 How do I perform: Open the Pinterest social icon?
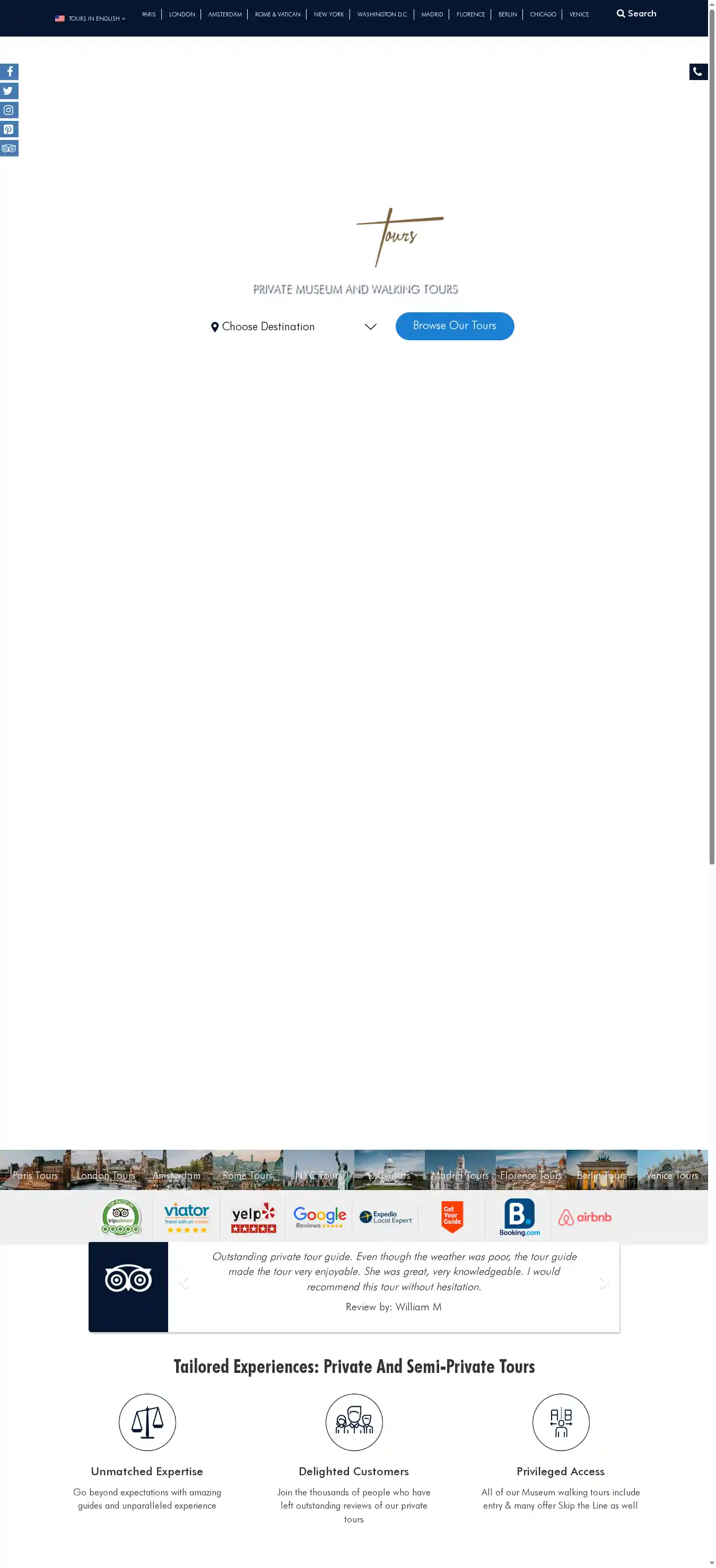9,129
